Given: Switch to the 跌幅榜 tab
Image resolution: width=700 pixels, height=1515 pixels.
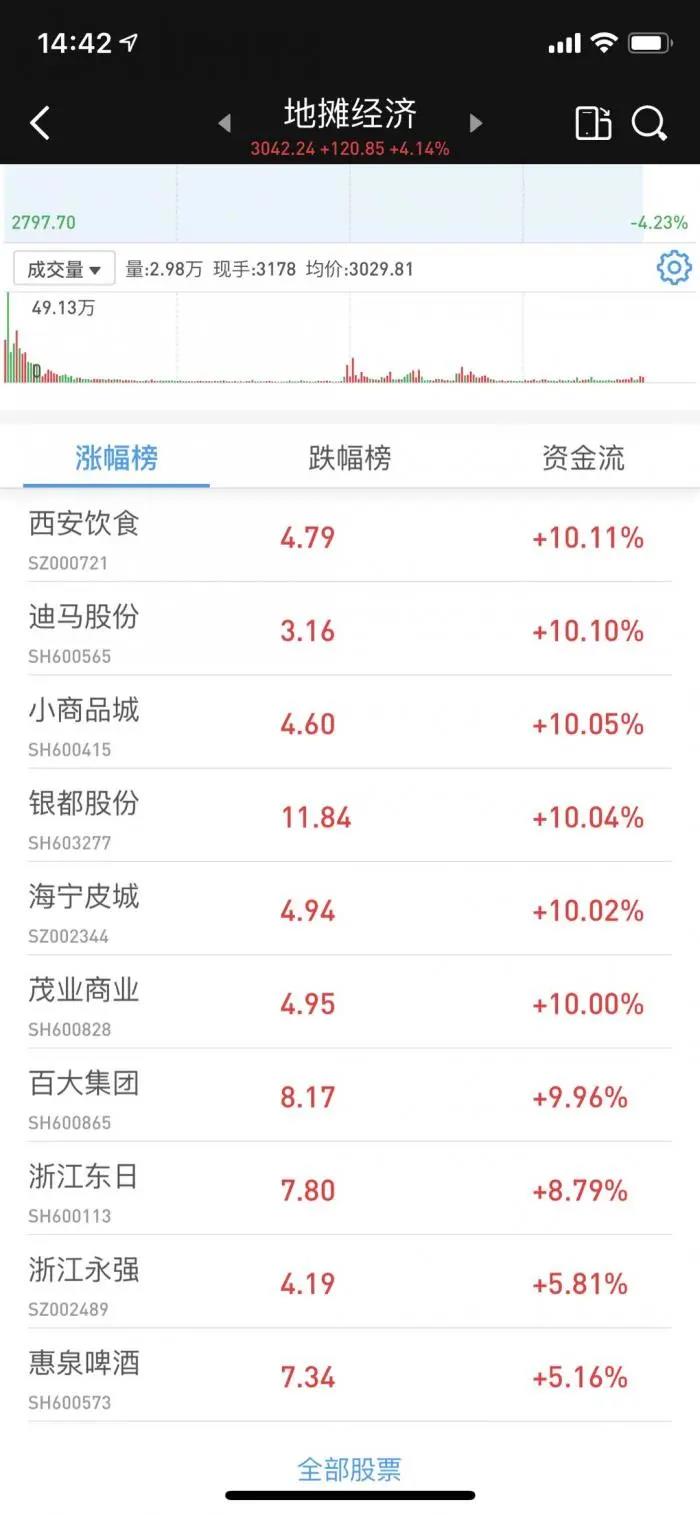Looking at the screenshot, I should click(x=349, y=458).
